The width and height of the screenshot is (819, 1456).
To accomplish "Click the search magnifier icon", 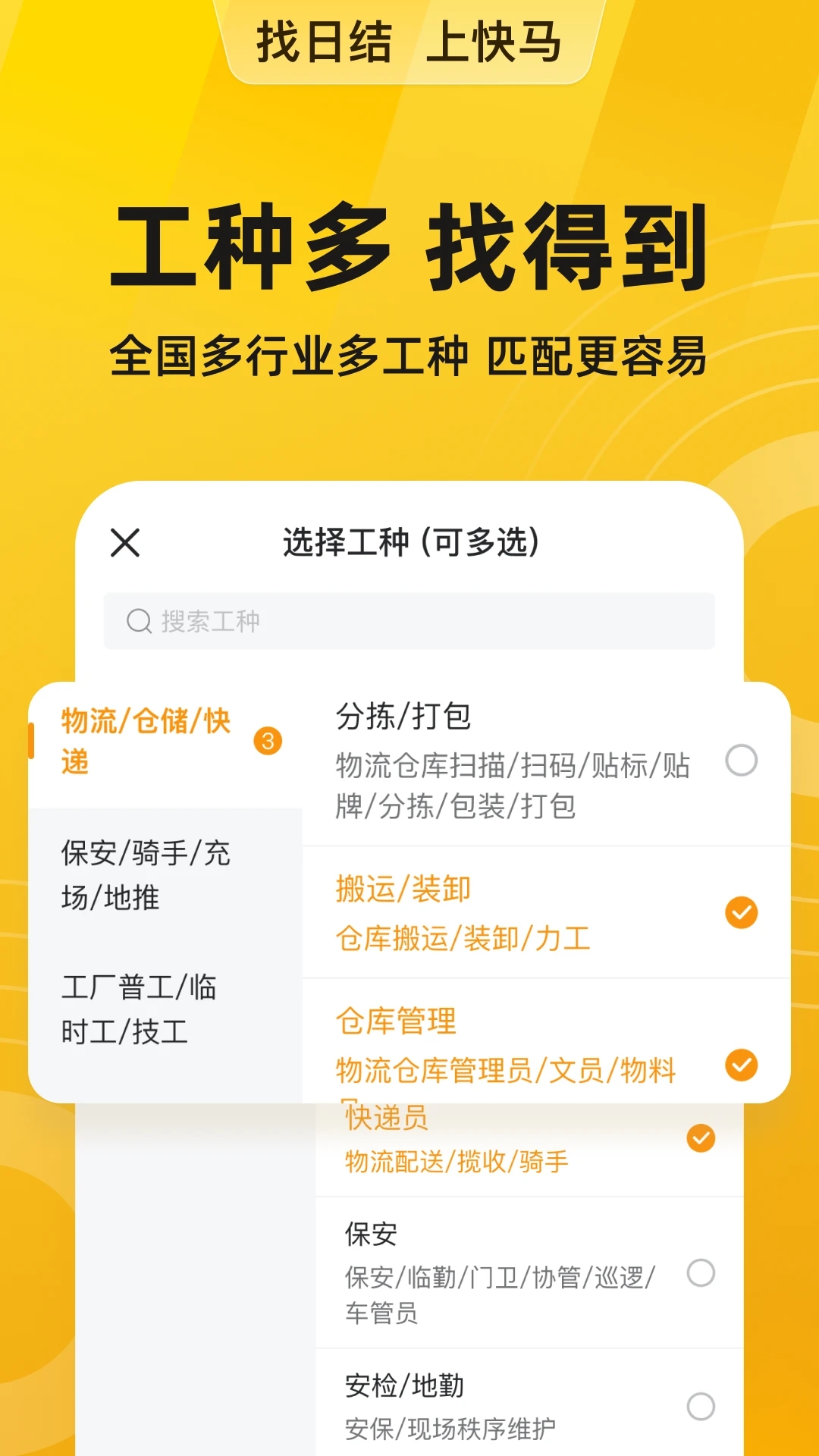I will (x=139, y=620).
